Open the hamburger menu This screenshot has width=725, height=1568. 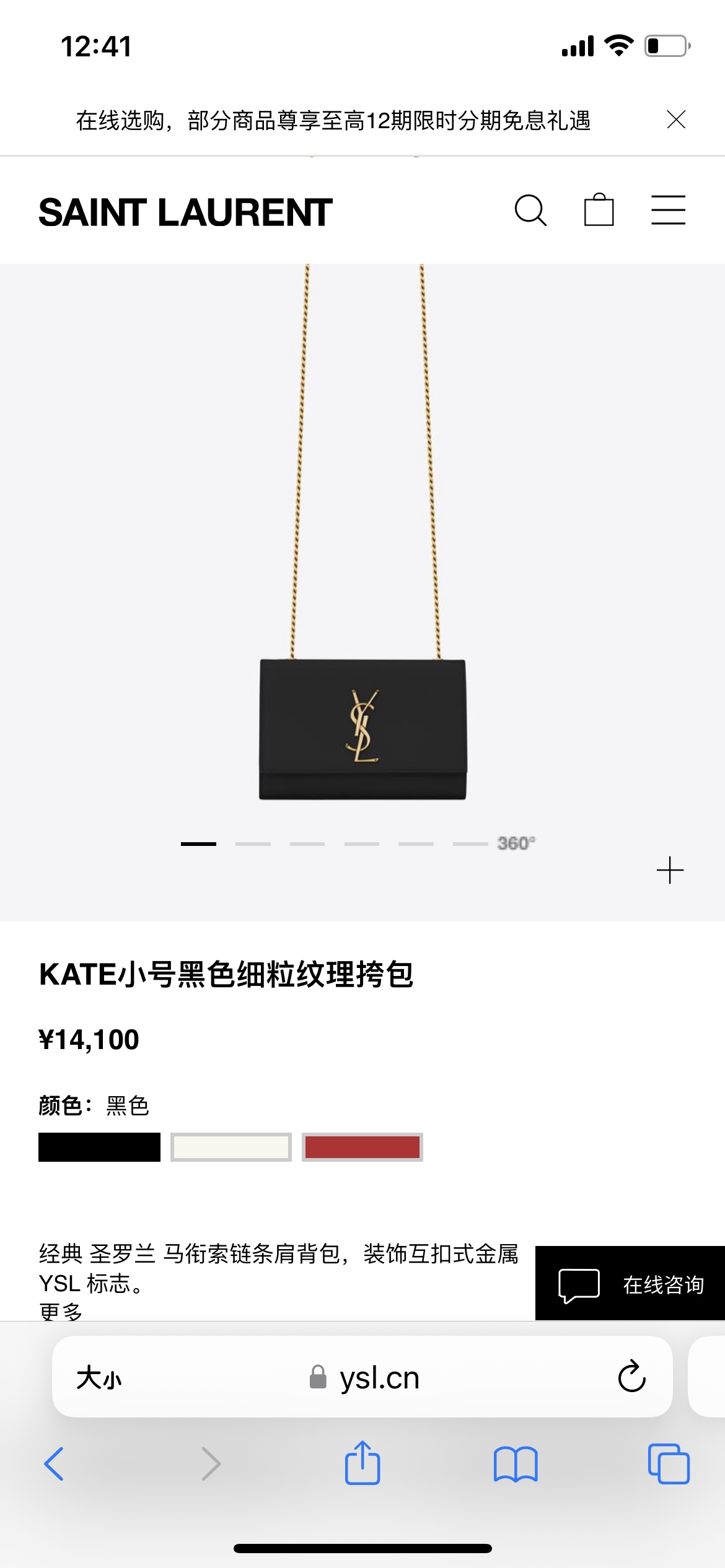(668, 211)
